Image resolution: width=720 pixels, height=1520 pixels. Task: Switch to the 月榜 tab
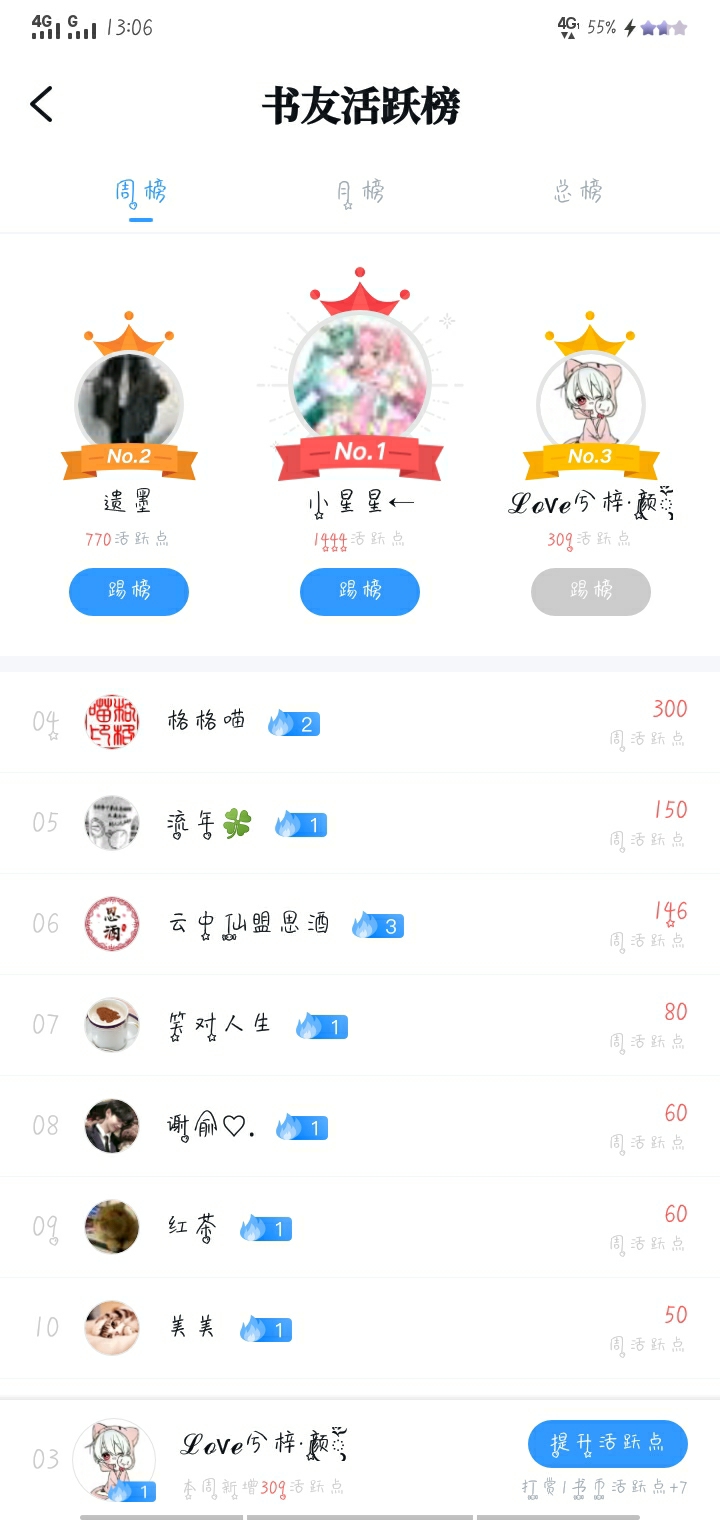click(x=360, y=191)
